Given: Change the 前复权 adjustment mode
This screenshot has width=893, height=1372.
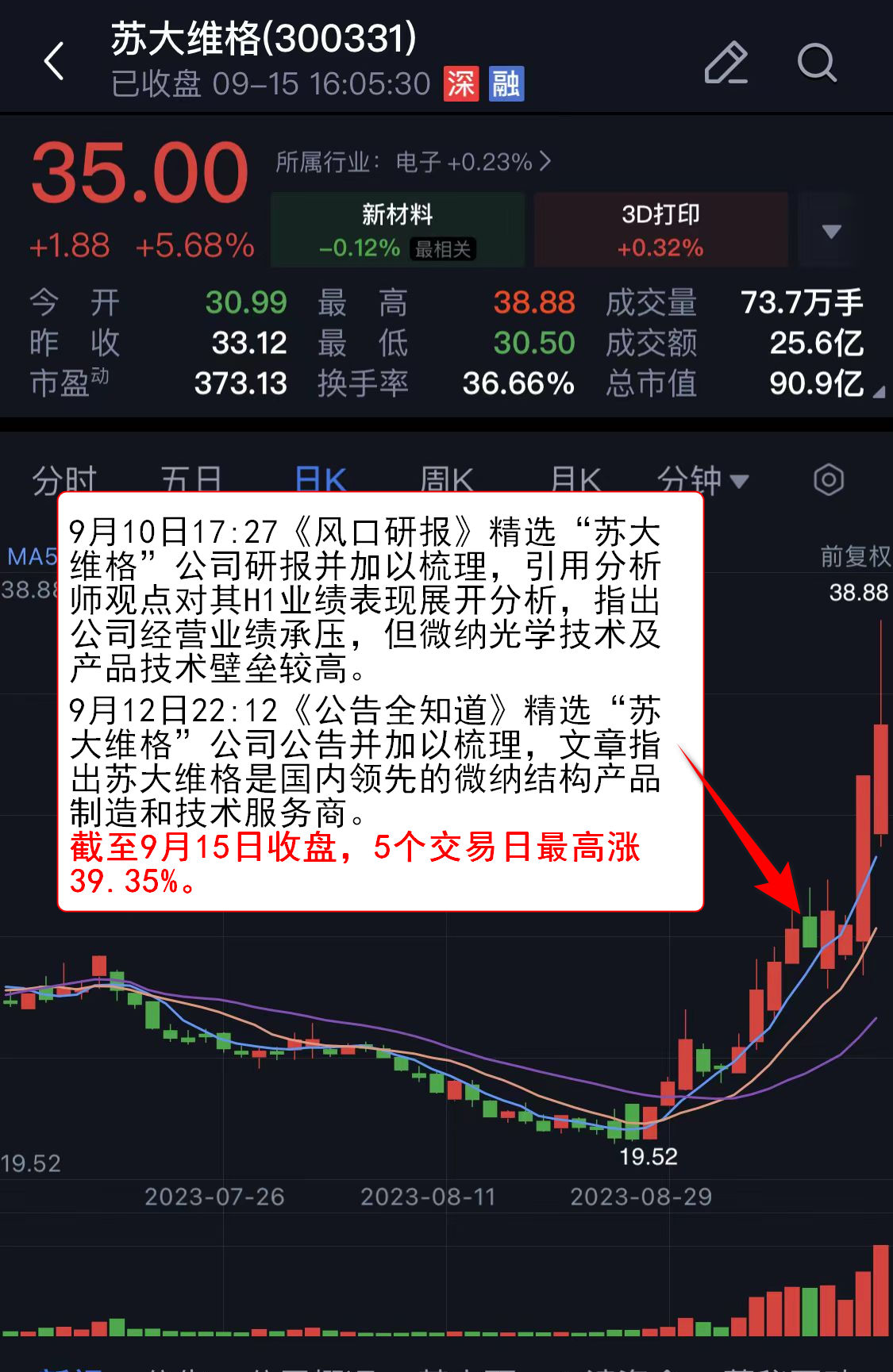Looking at the screenshot, I should tap(855, 556).
